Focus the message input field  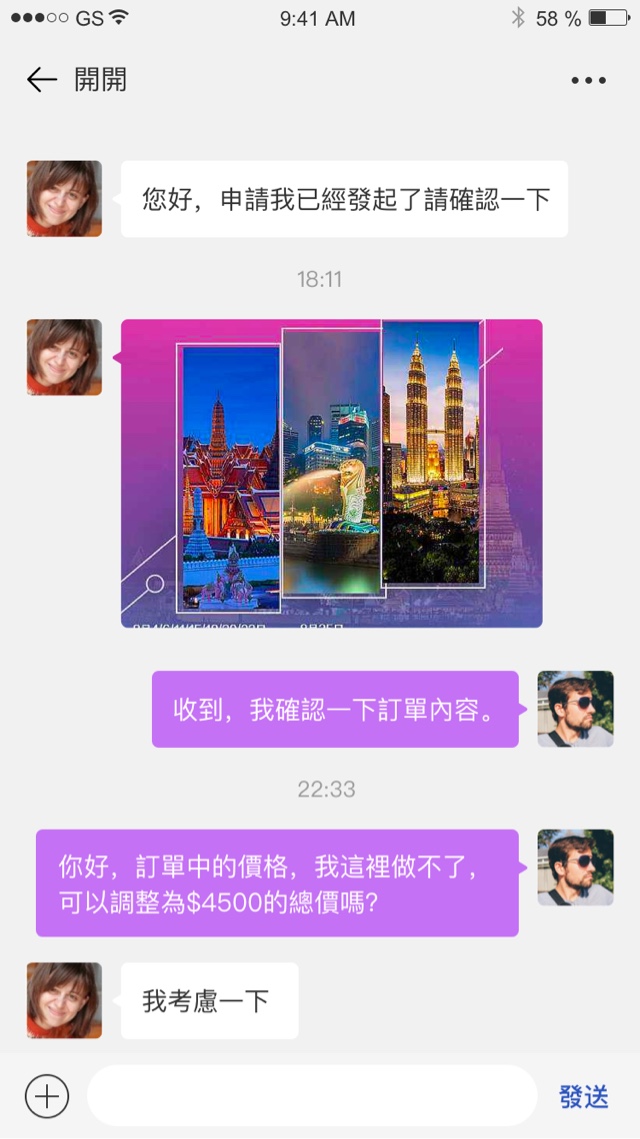[312, 1096]
